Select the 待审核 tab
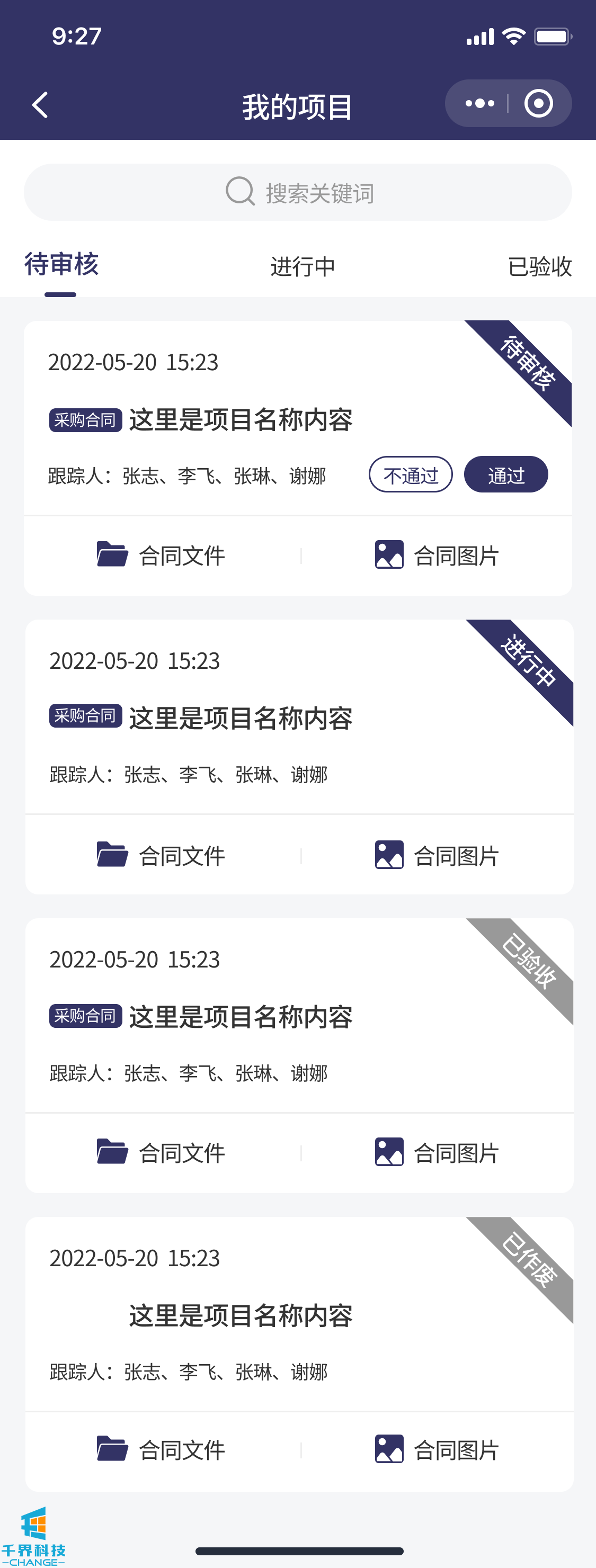Screen dimensions: 596x1568 point(61,265)
